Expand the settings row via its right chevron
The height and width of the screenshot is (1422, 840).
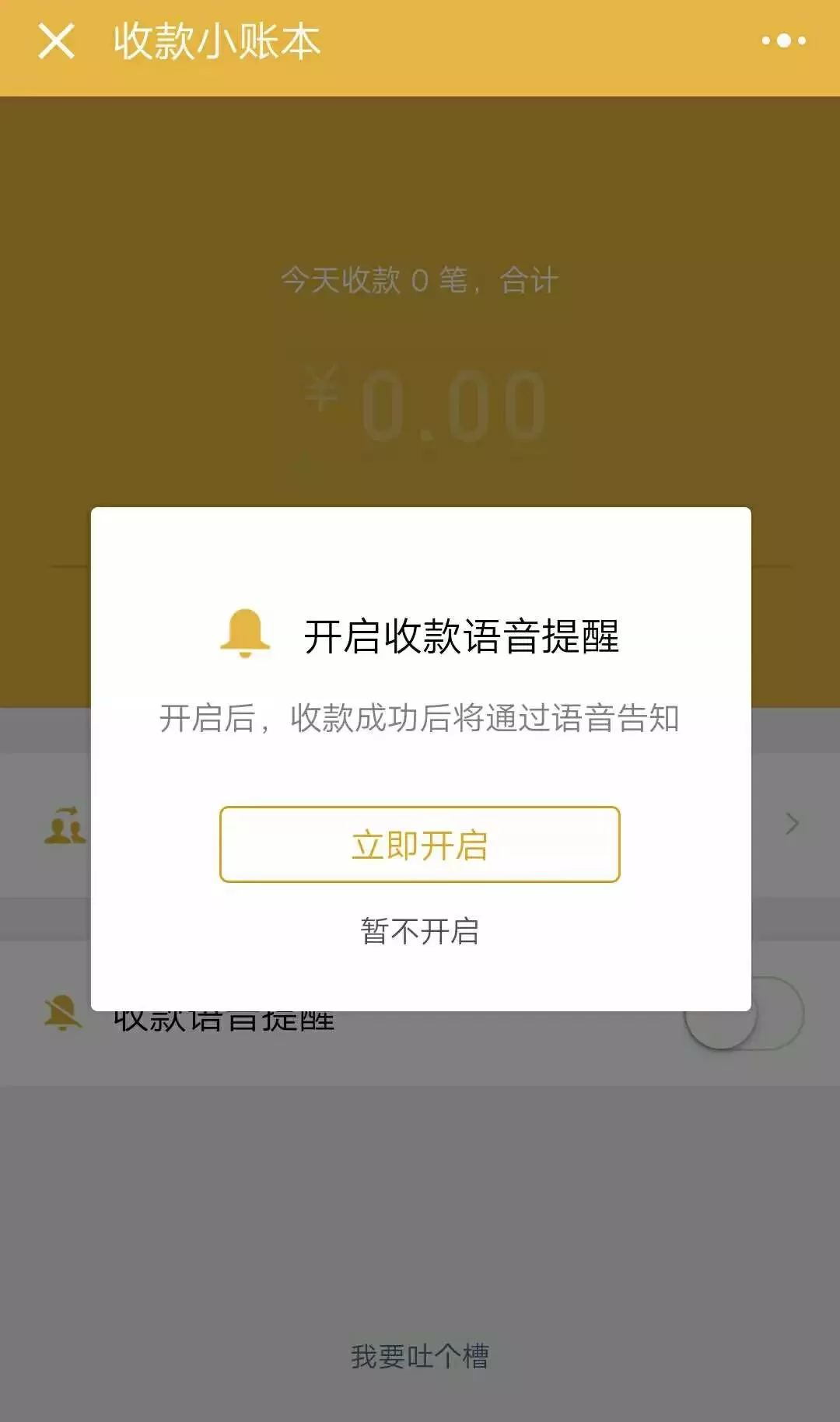792,822
